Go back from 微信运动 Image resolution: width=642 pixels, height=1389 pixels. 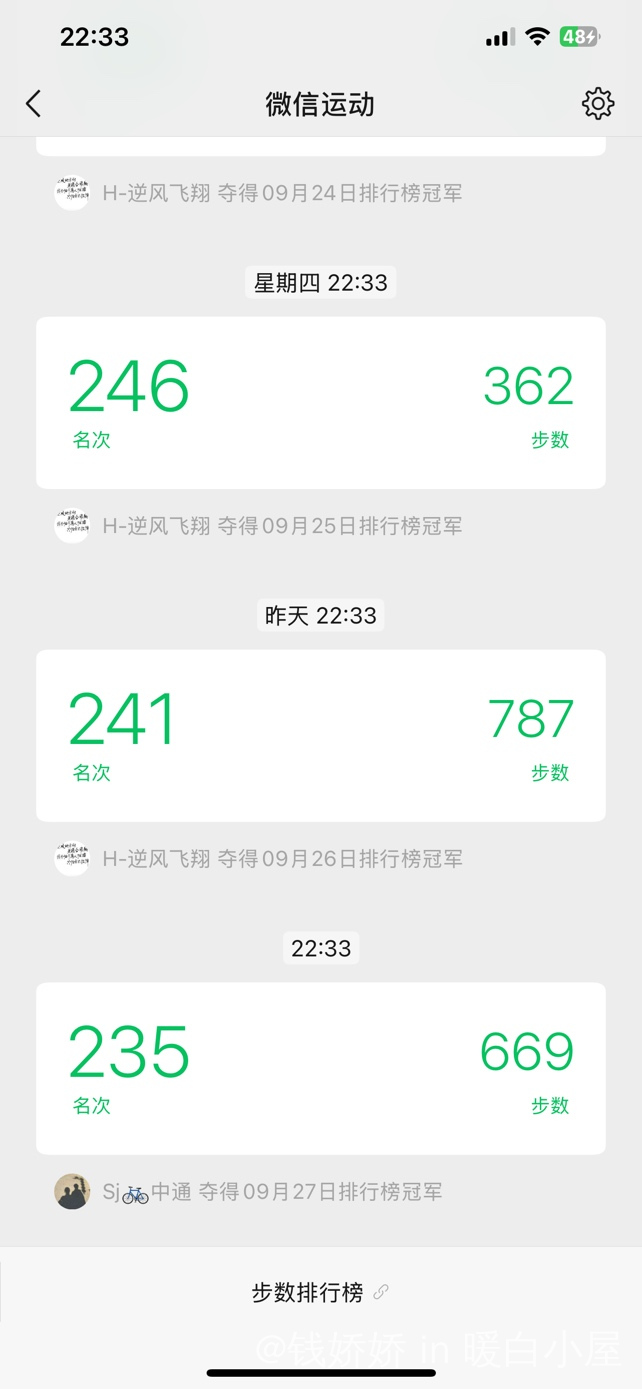34,104
